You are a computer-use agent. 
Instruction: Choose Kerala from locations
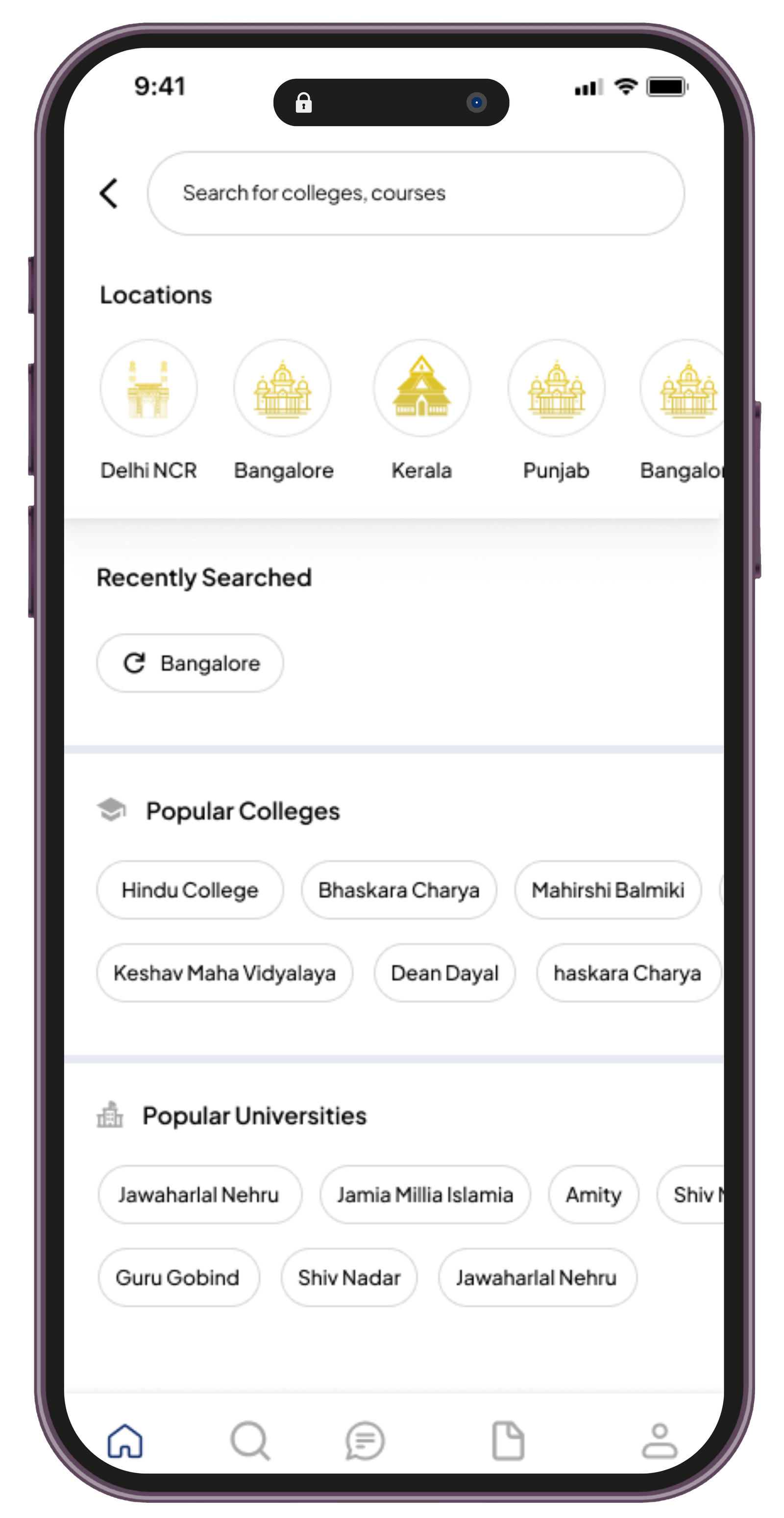pos(421,389)
